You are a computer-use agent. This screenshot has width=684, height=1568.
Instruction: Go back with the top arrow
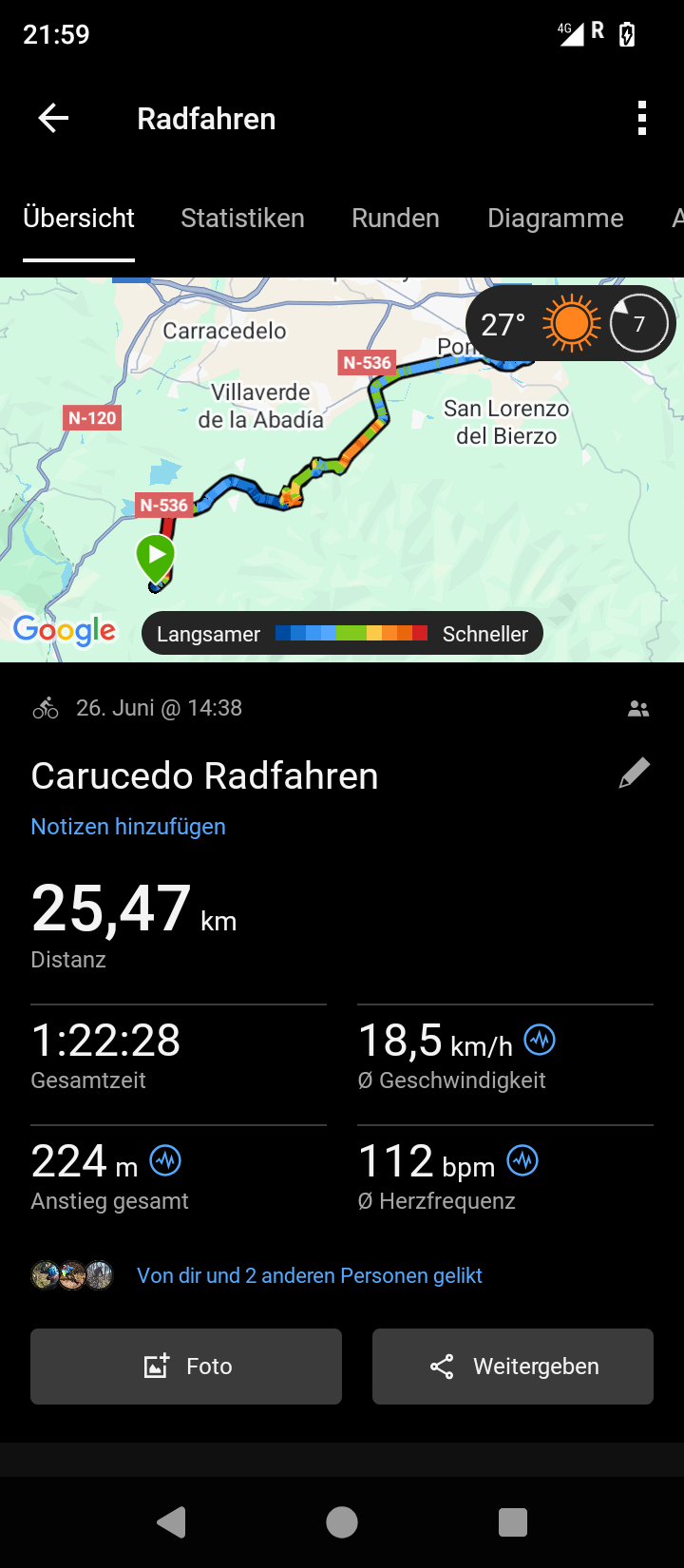[x=53, y=119]
